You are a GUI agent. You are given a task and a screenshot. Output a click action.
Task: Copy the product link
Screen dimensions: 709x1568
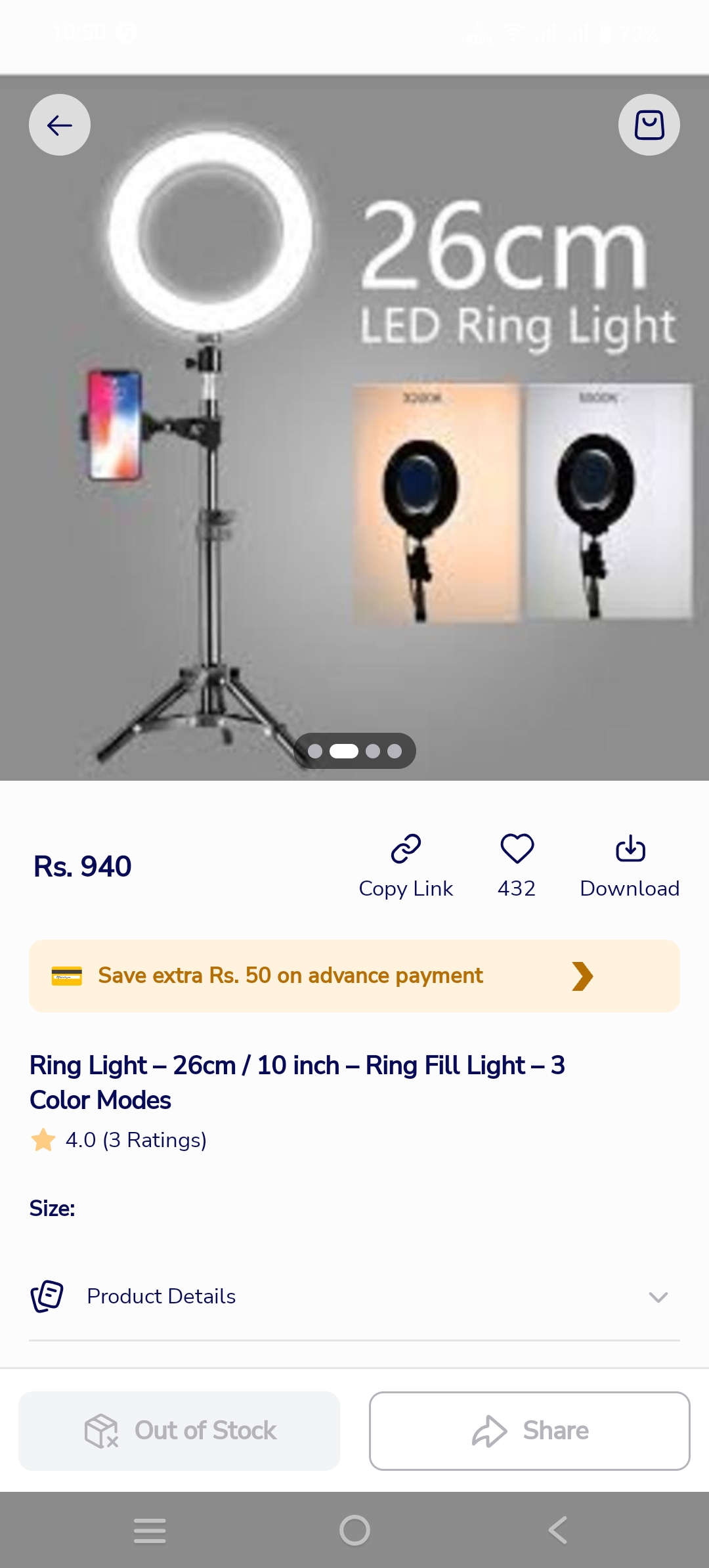[x=406, y=866]
